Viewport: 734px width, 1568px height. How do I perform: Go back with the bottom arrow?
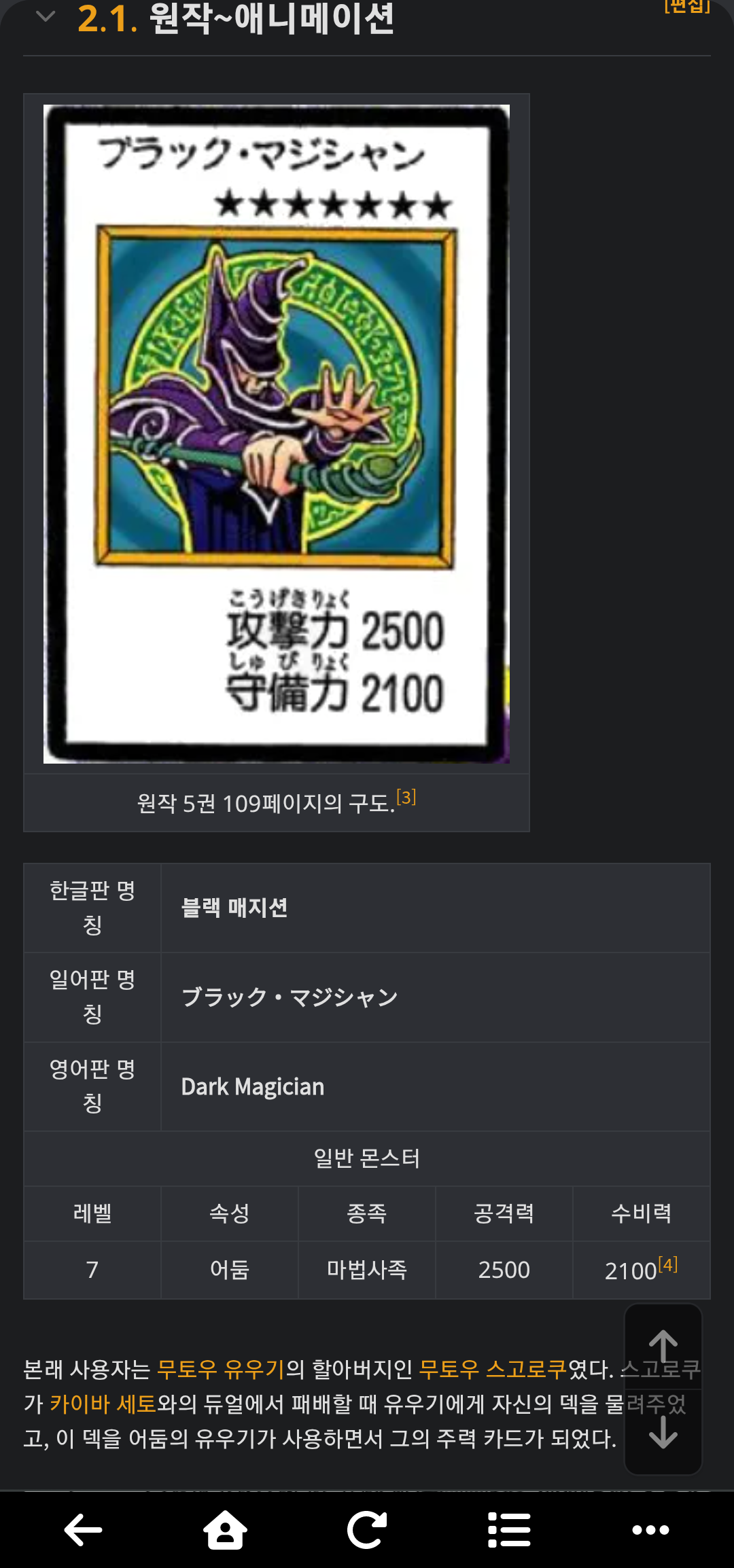click(83, 1530)
